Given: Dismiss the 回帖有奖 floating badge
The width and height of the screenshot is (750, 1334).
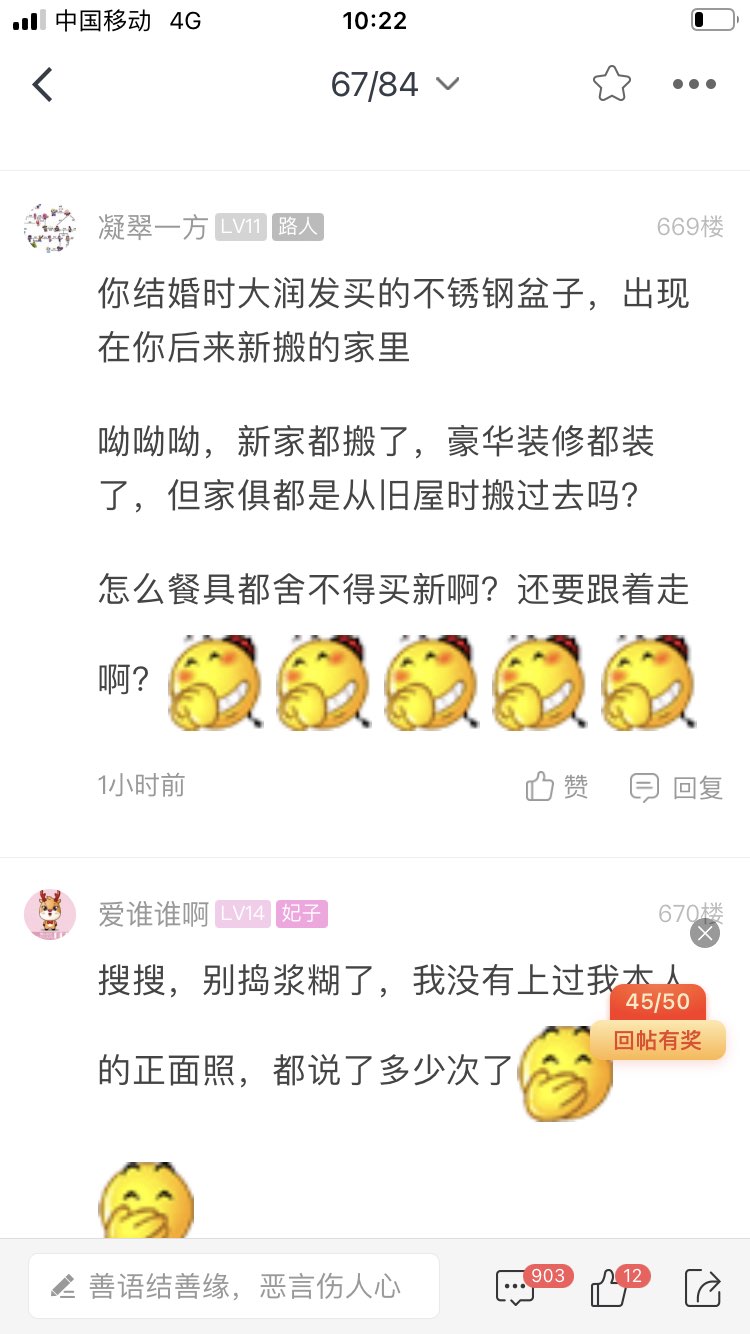Looking at the screenshot, I should pos(705,934).
